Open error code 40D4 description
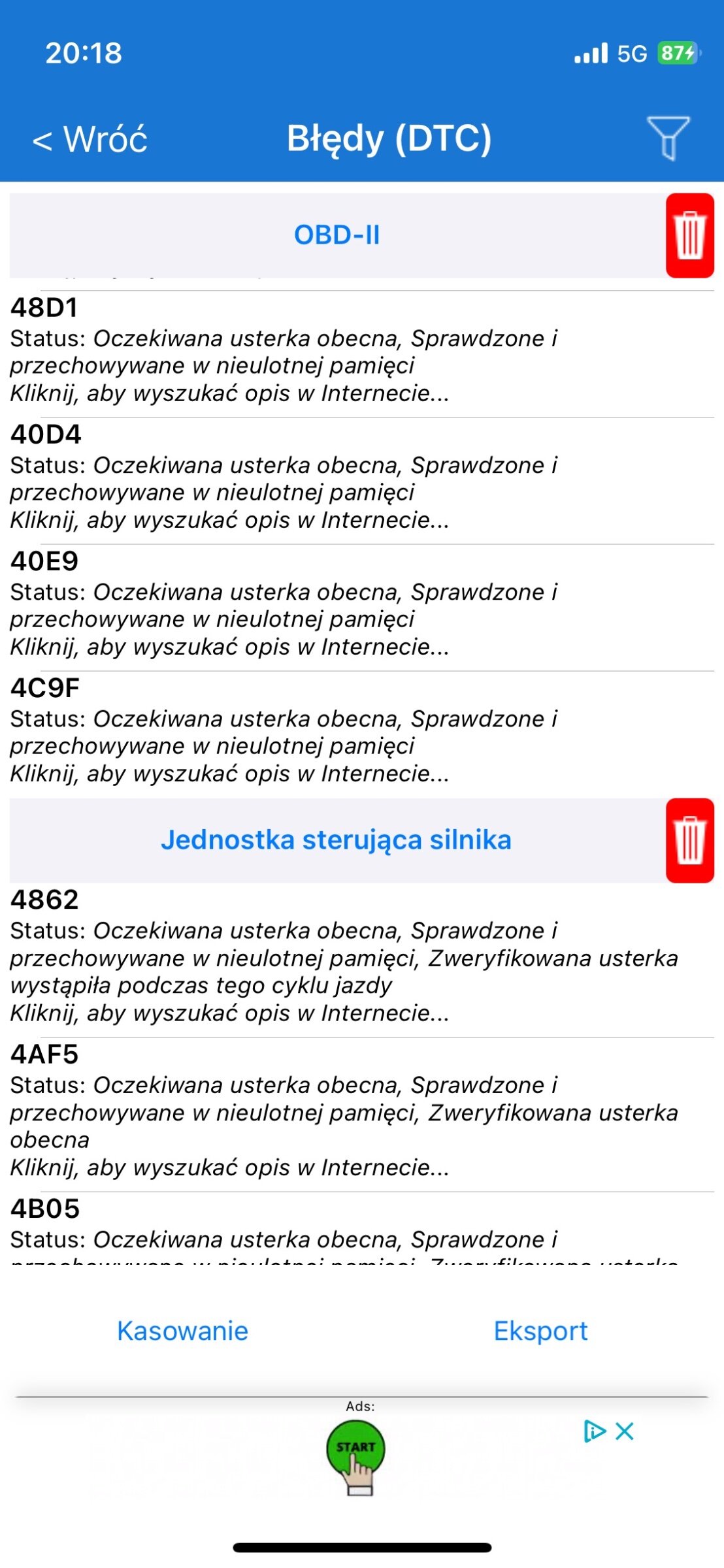This screenshot has width=724, height=1568. (362, 481)
